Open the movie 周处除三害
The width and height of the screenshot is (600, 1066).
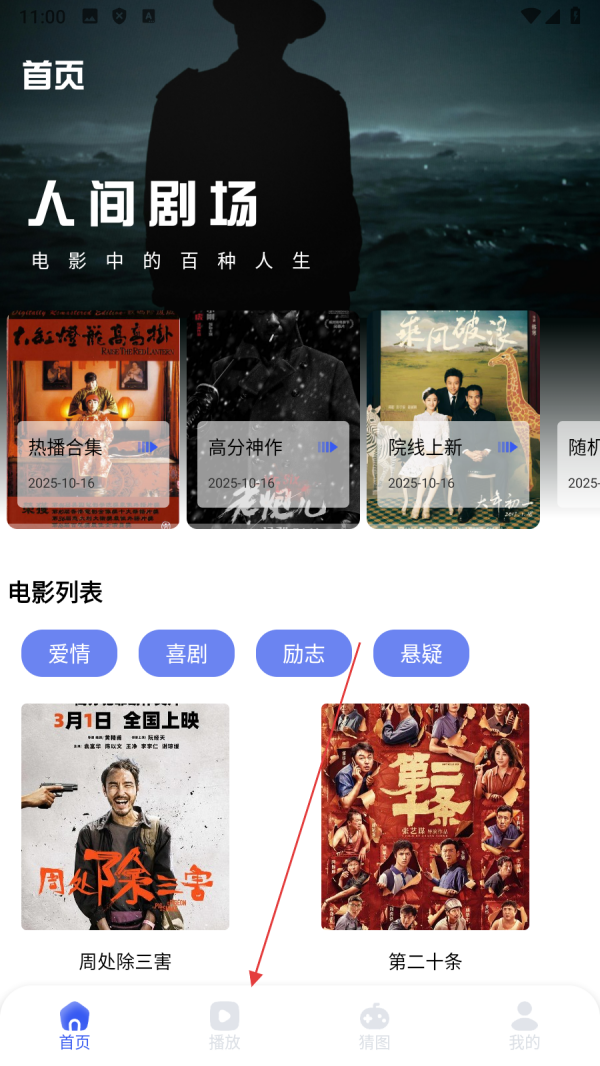(125, 816)
